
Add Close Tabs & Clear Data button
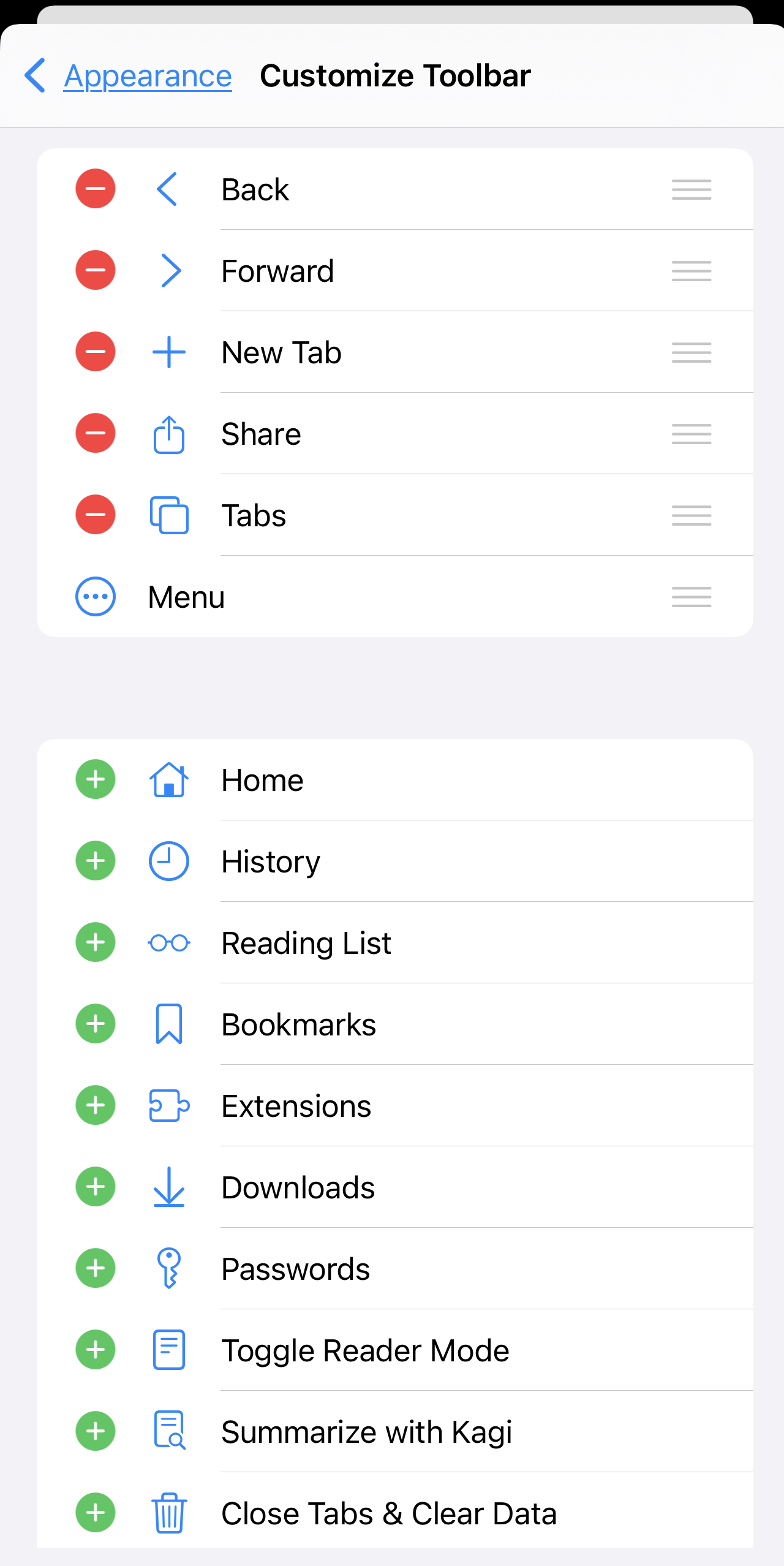pyautogui.click(x=96, y=1513)
